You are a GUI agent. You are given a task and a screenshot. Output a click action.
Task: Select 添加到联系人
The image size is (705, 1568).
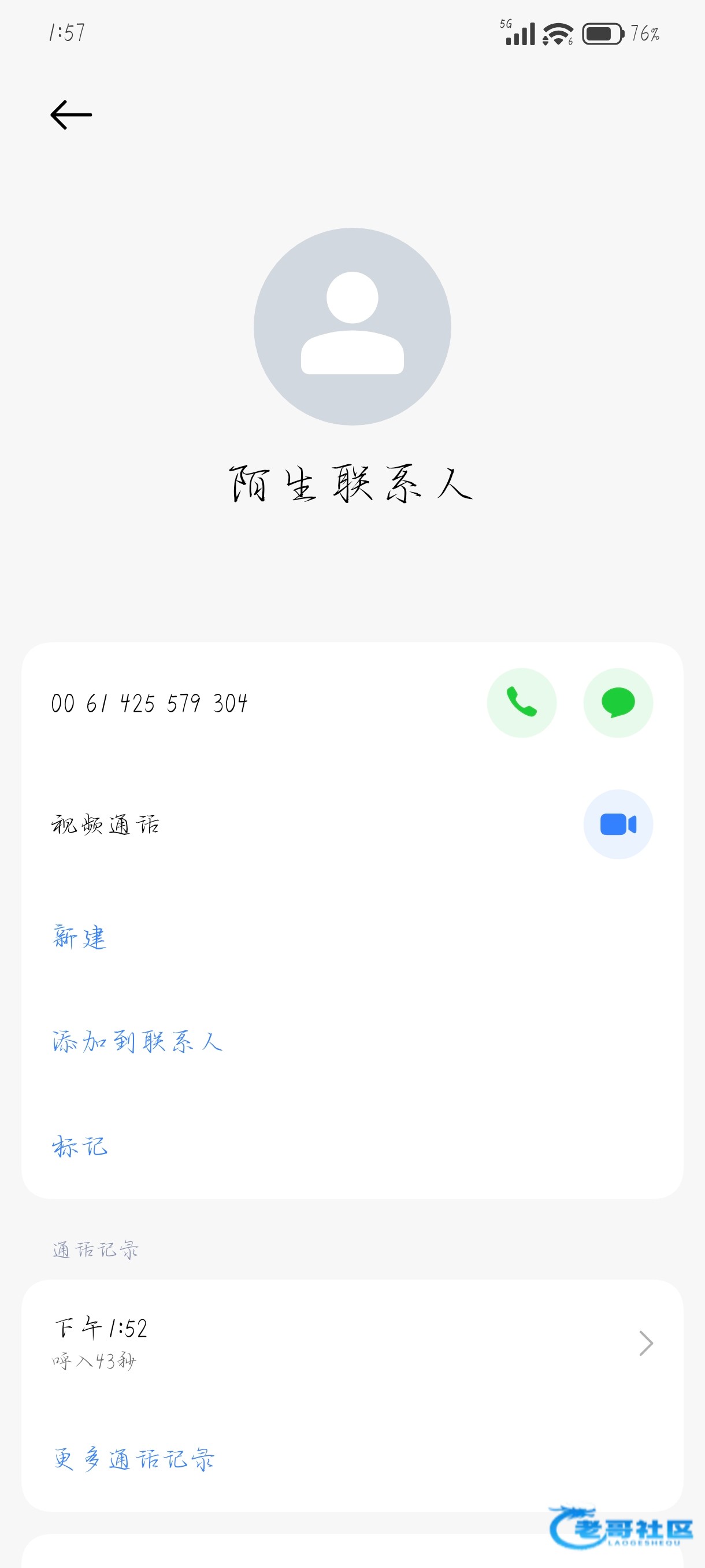click(x=138, y=1041)
